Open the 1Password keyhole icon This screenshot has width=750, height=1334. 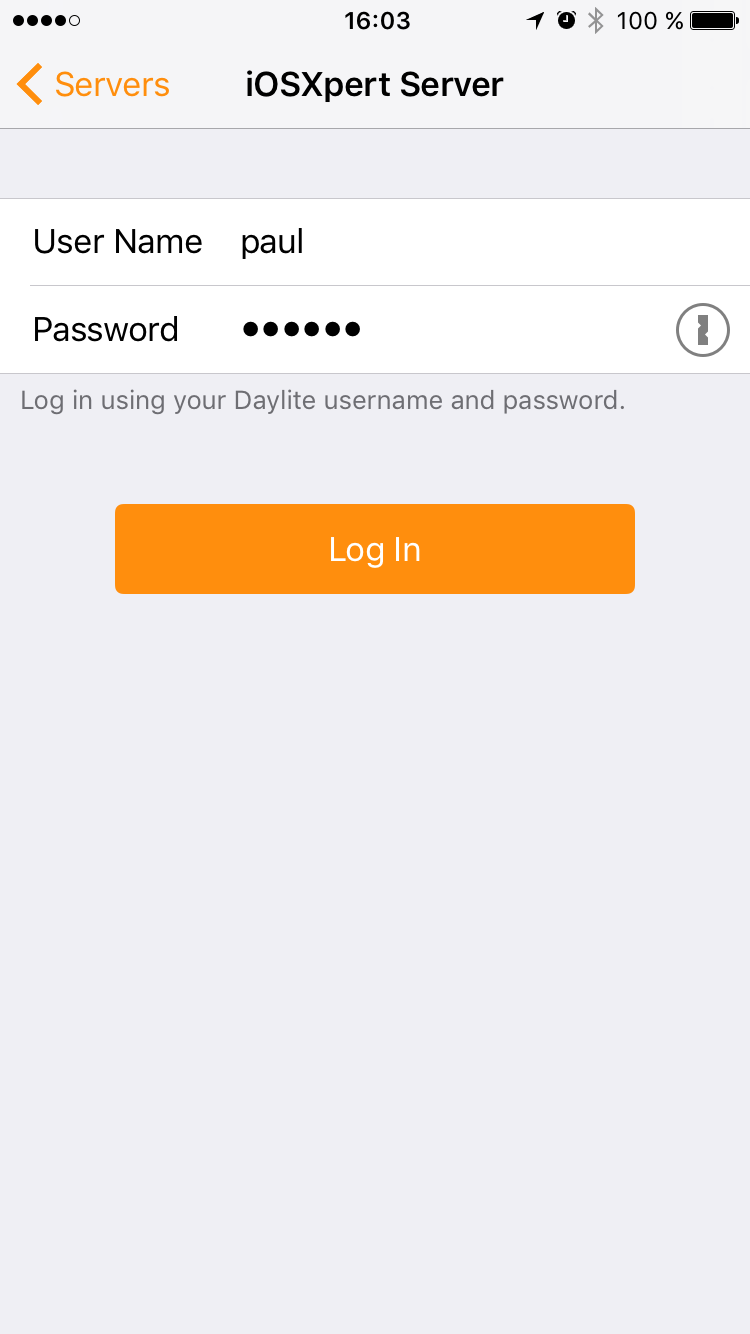point(703,329)
